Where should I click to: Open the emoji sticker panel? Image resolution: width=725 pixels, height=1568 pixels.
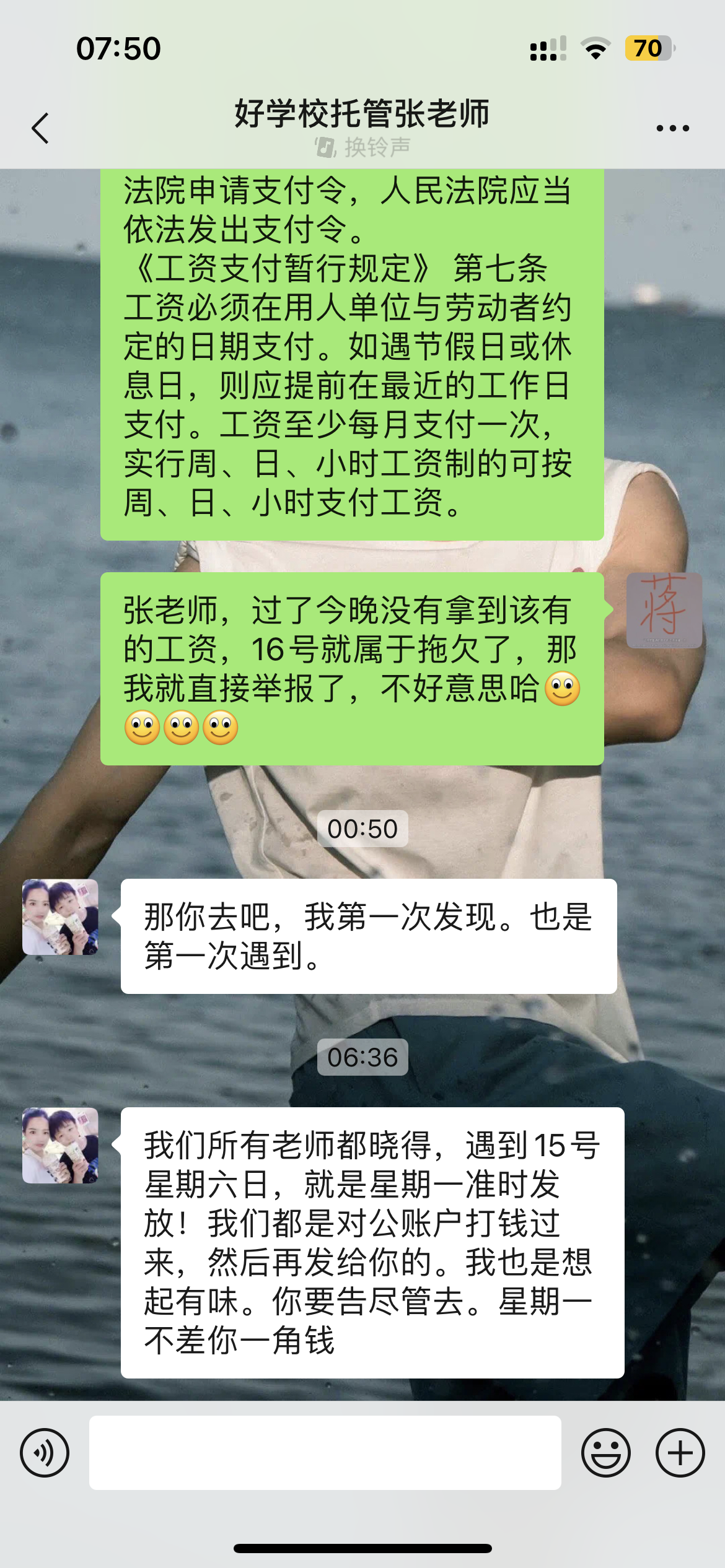tap(605, 1452)
